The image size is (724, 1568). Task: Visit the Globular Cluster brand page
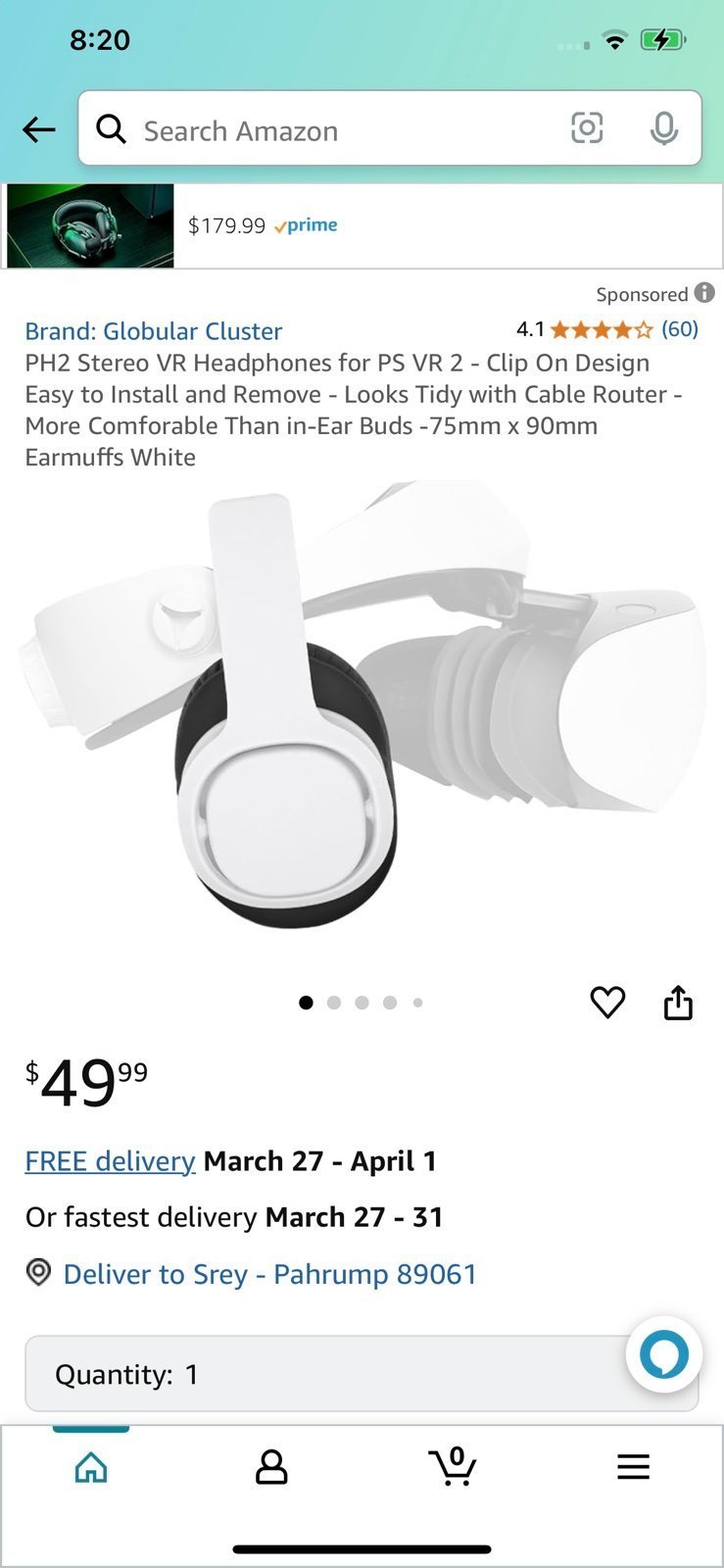(154, 331)
